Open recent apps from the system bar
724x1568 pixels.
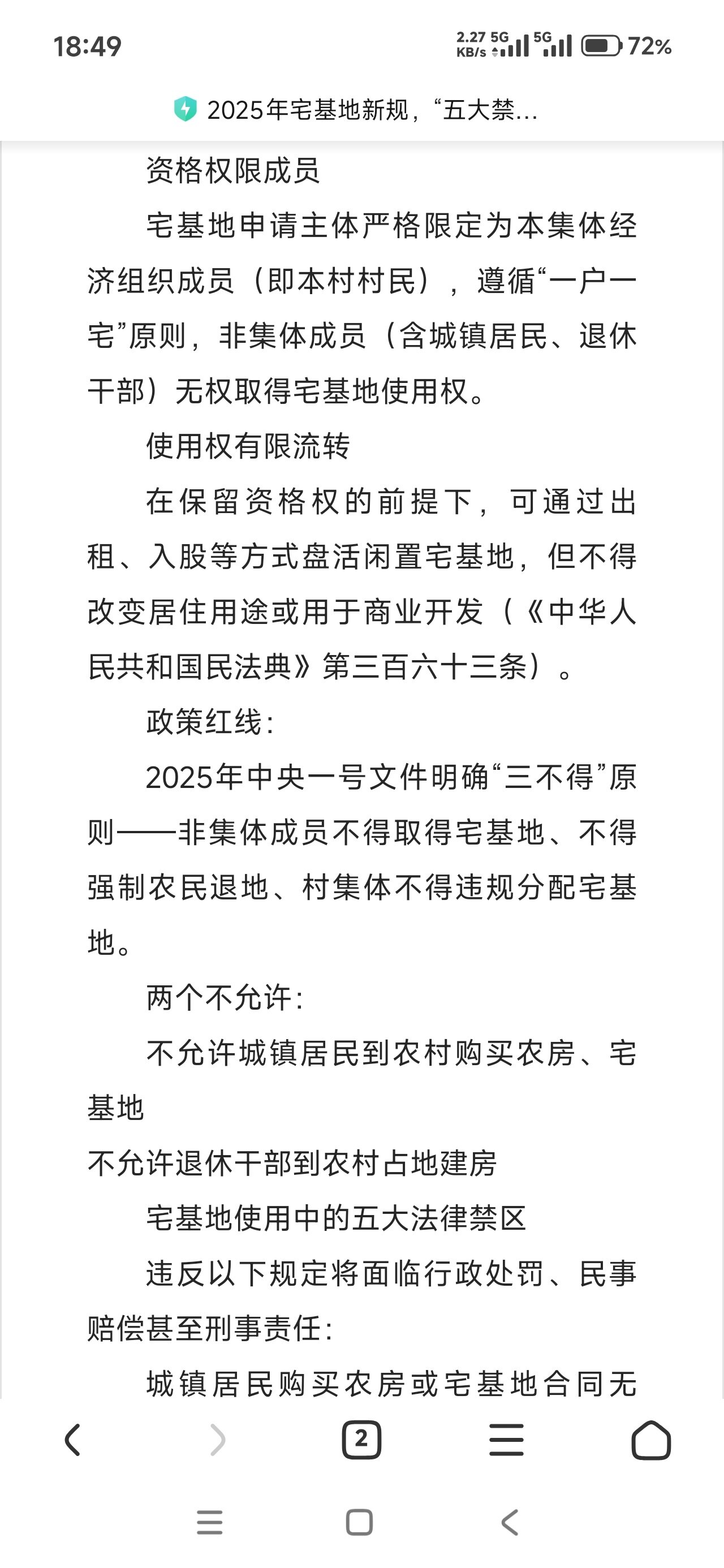[209, 1522]
